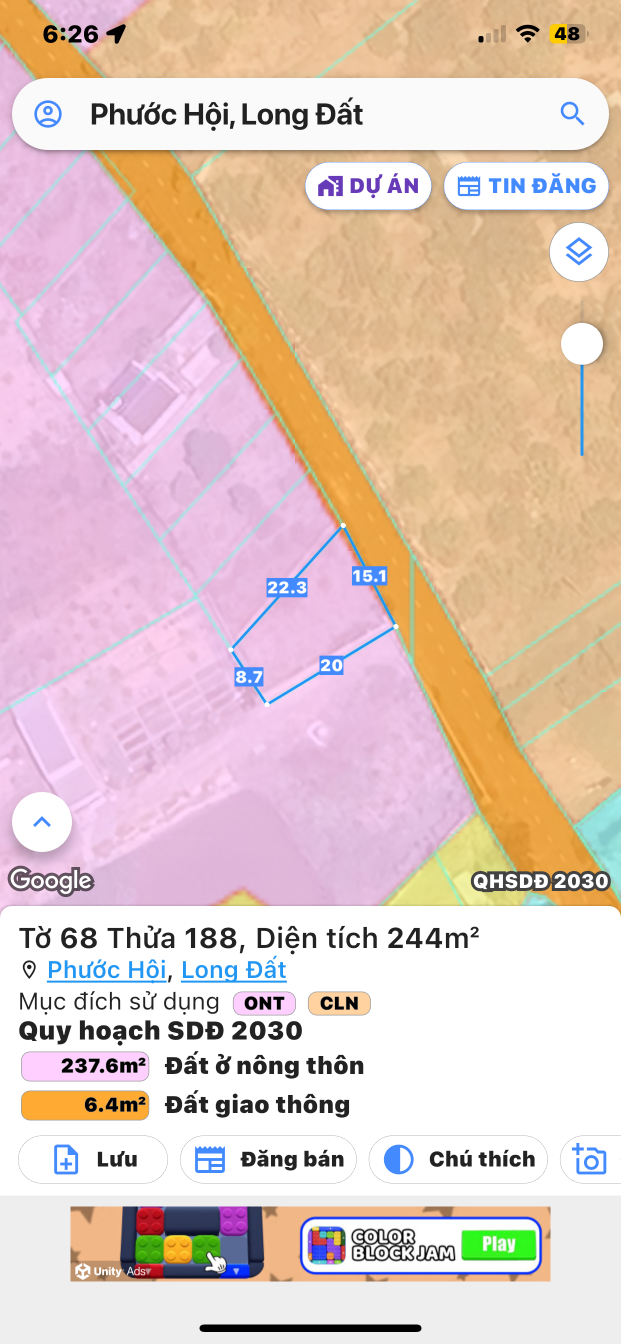
Task: Tap the overlay opacity slider handle
Action: pos(581,344)
